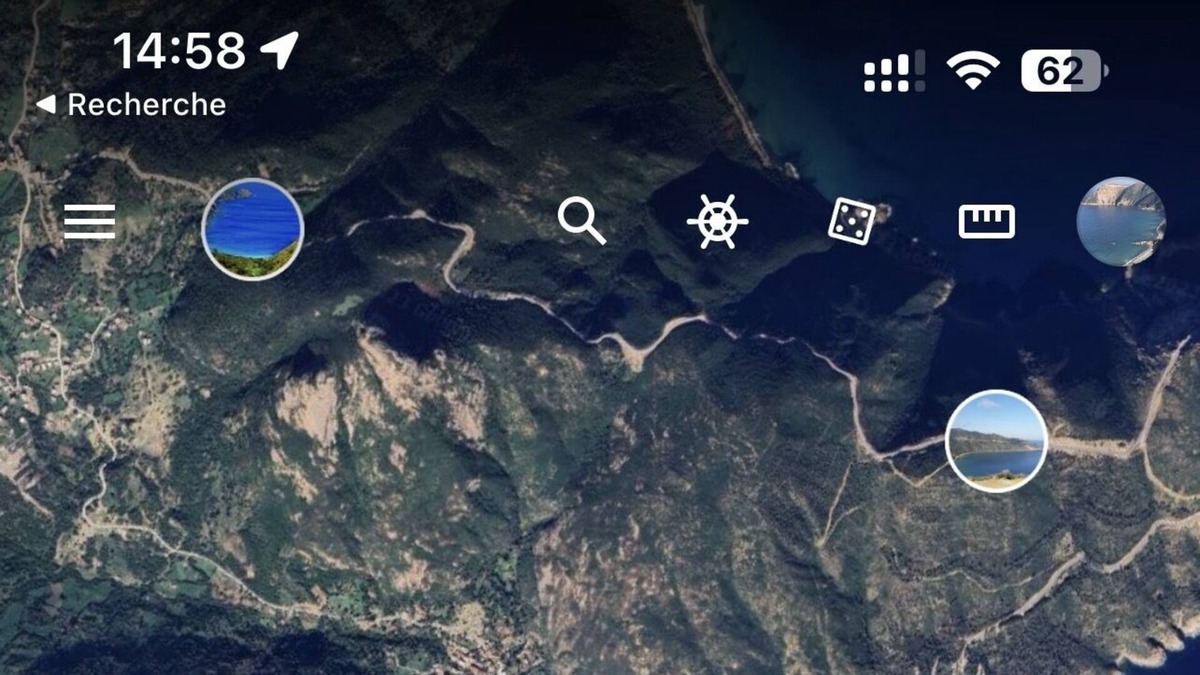The height and width of the screenshot is (675, 1200).
Task: Open the blue sea photo marker
Action: click(x=253, y=230)
